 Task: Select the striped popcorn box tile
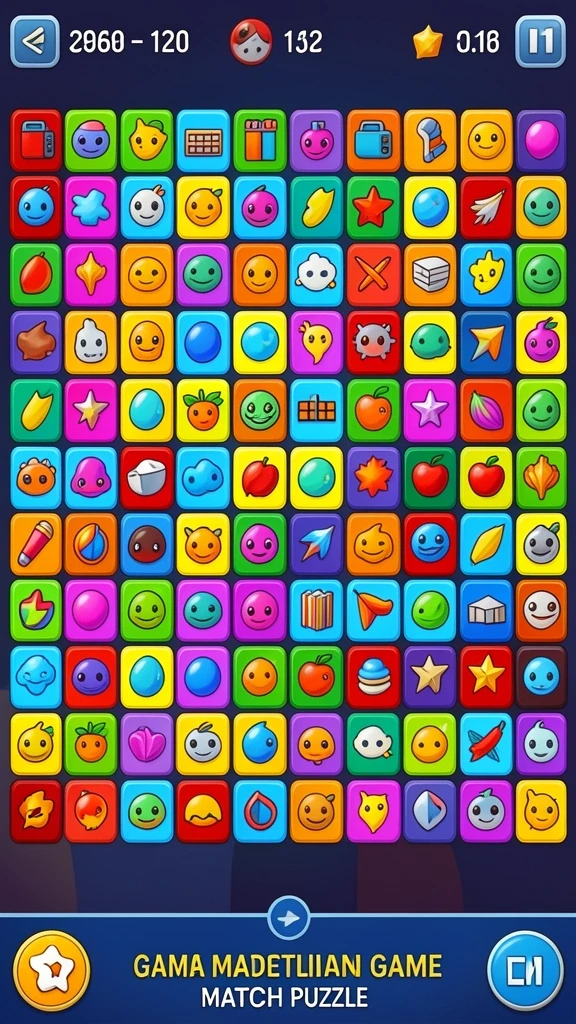click(x=316, y=611)
